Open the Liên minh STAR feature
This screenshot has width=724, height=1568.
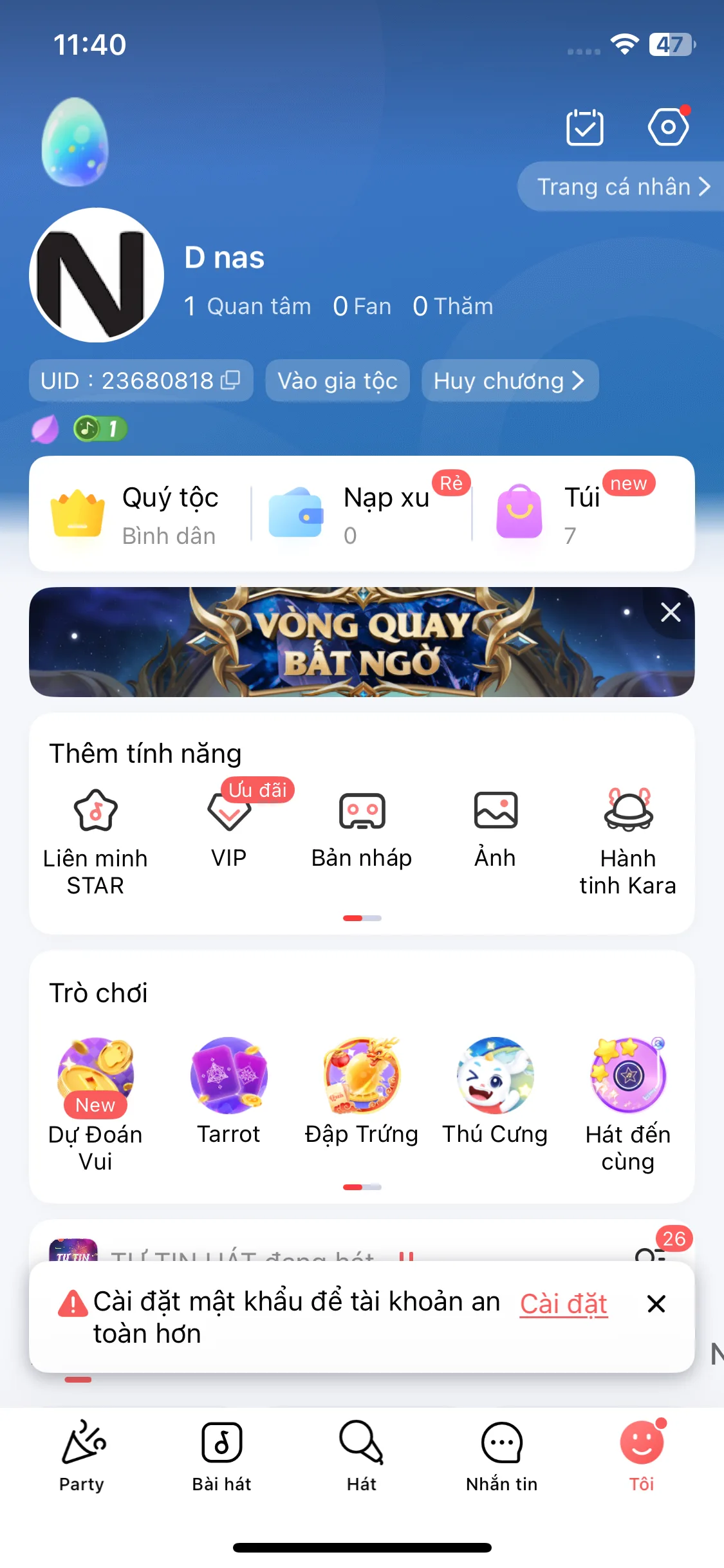coord(95,837)
